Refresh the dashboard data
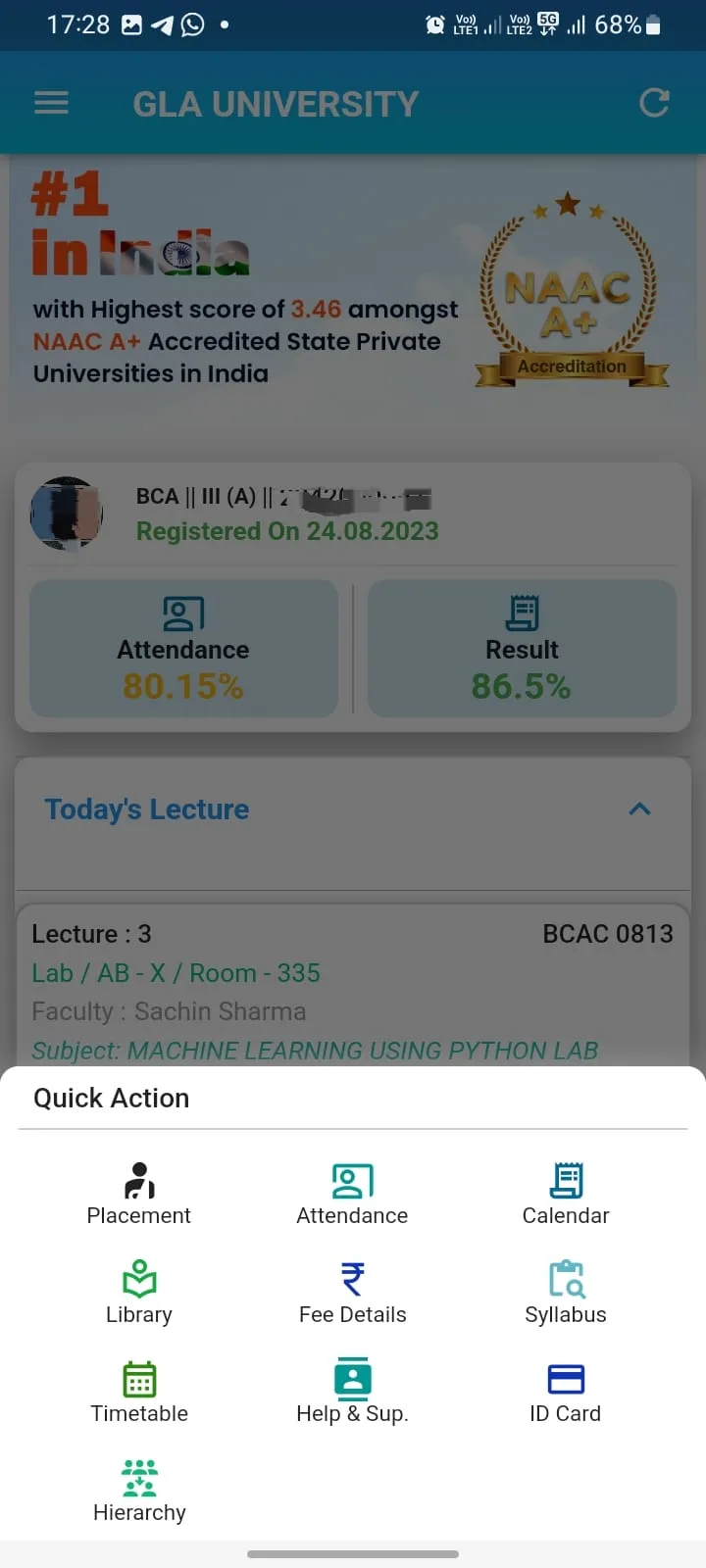 pos(654,103)
